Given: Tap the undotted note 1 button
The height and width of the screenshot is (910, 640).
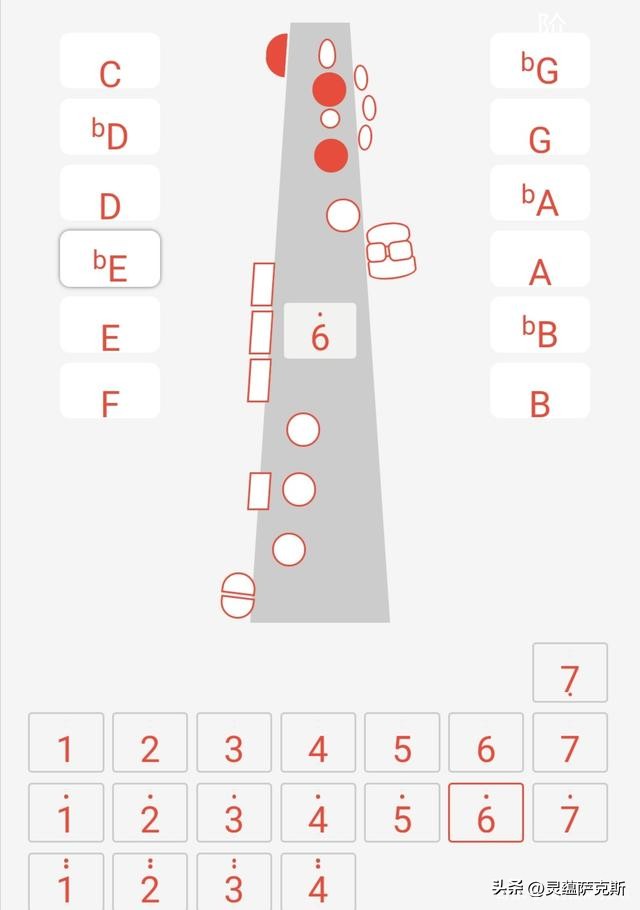Looking at the screenshot, I should pos(66,743).
